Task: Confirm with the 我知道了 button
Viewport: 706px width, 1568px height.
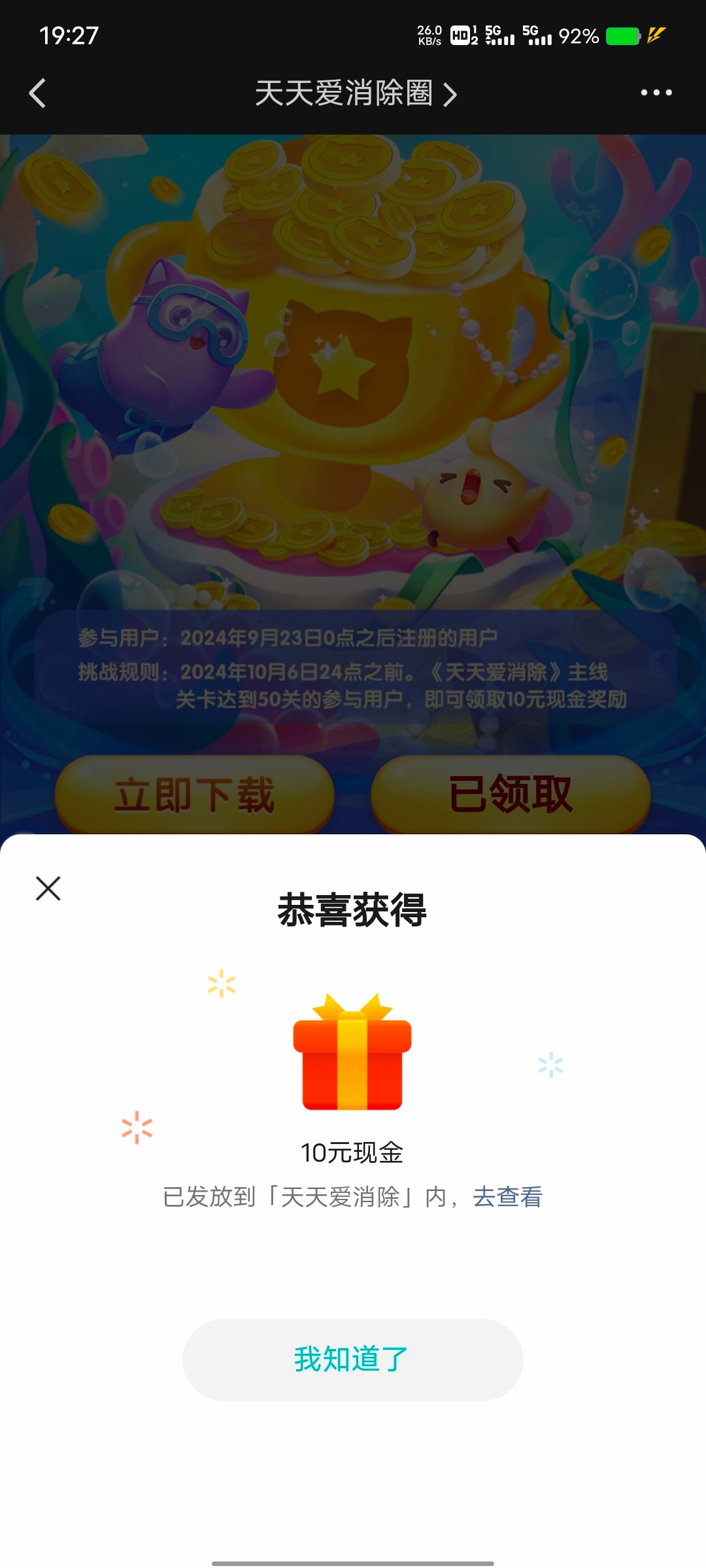Action: pyautogui.click(x=352, y=1360)
